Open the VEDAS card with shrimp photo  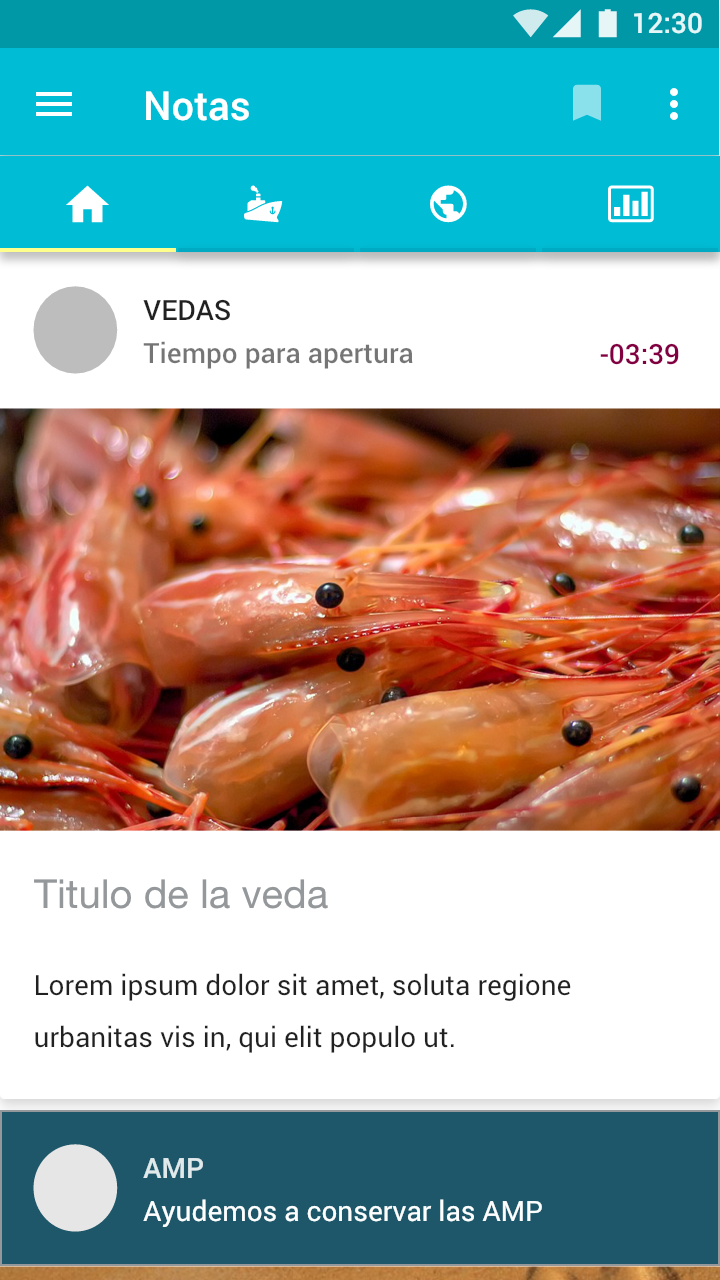(360, 620)
